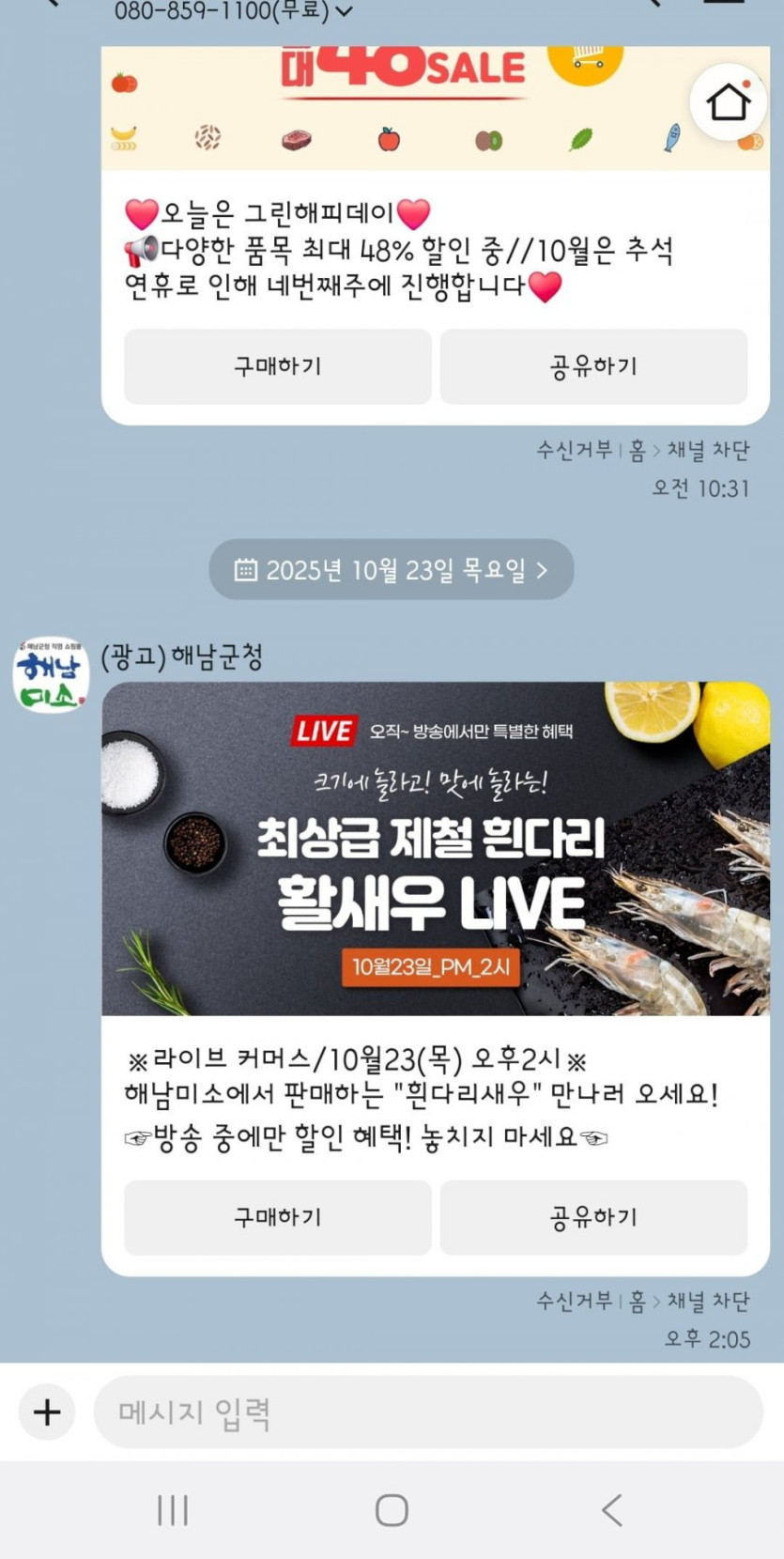Go back with the system back button

pyautogui.click(x=611, y=1510)
